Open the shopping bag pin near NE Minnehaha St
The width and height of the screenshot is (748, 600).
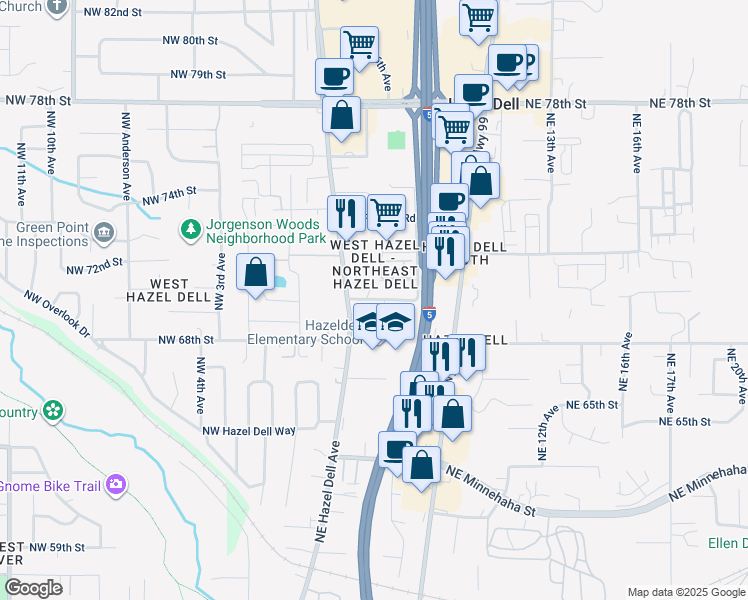point(422,468)
